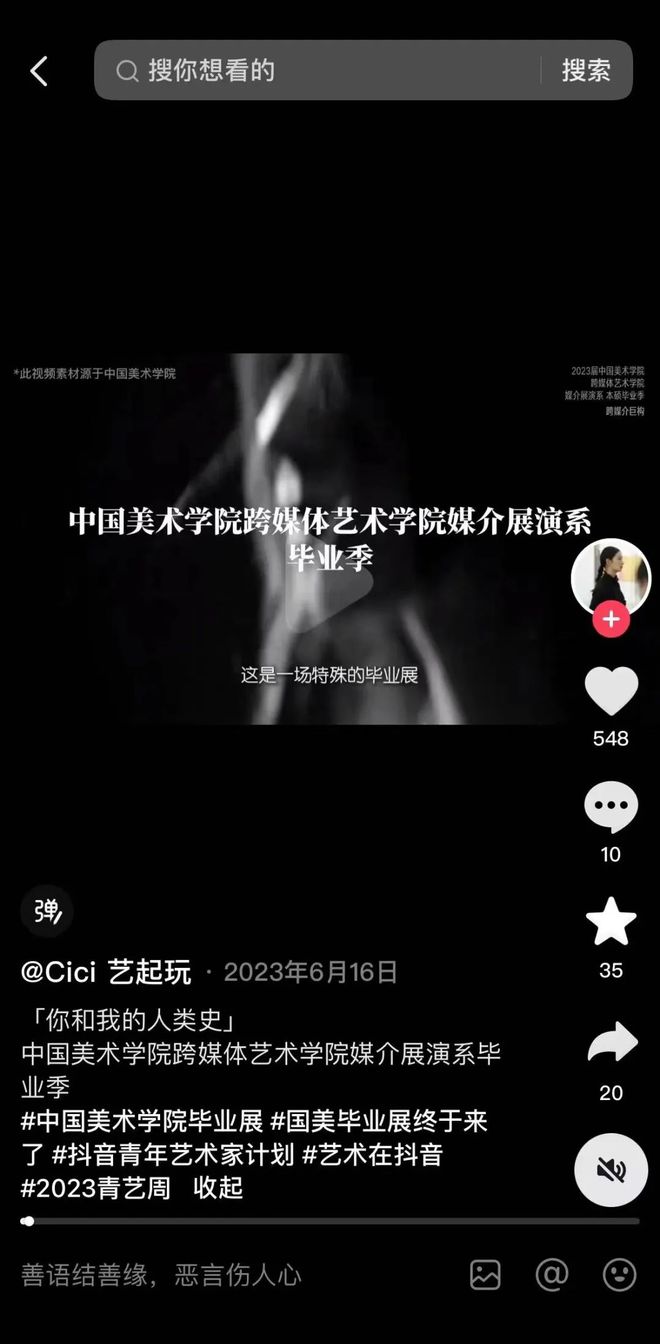Toggle the 弹 bullet comments button
Viewport: 660px width, 1344px height.
pos(47,911)
